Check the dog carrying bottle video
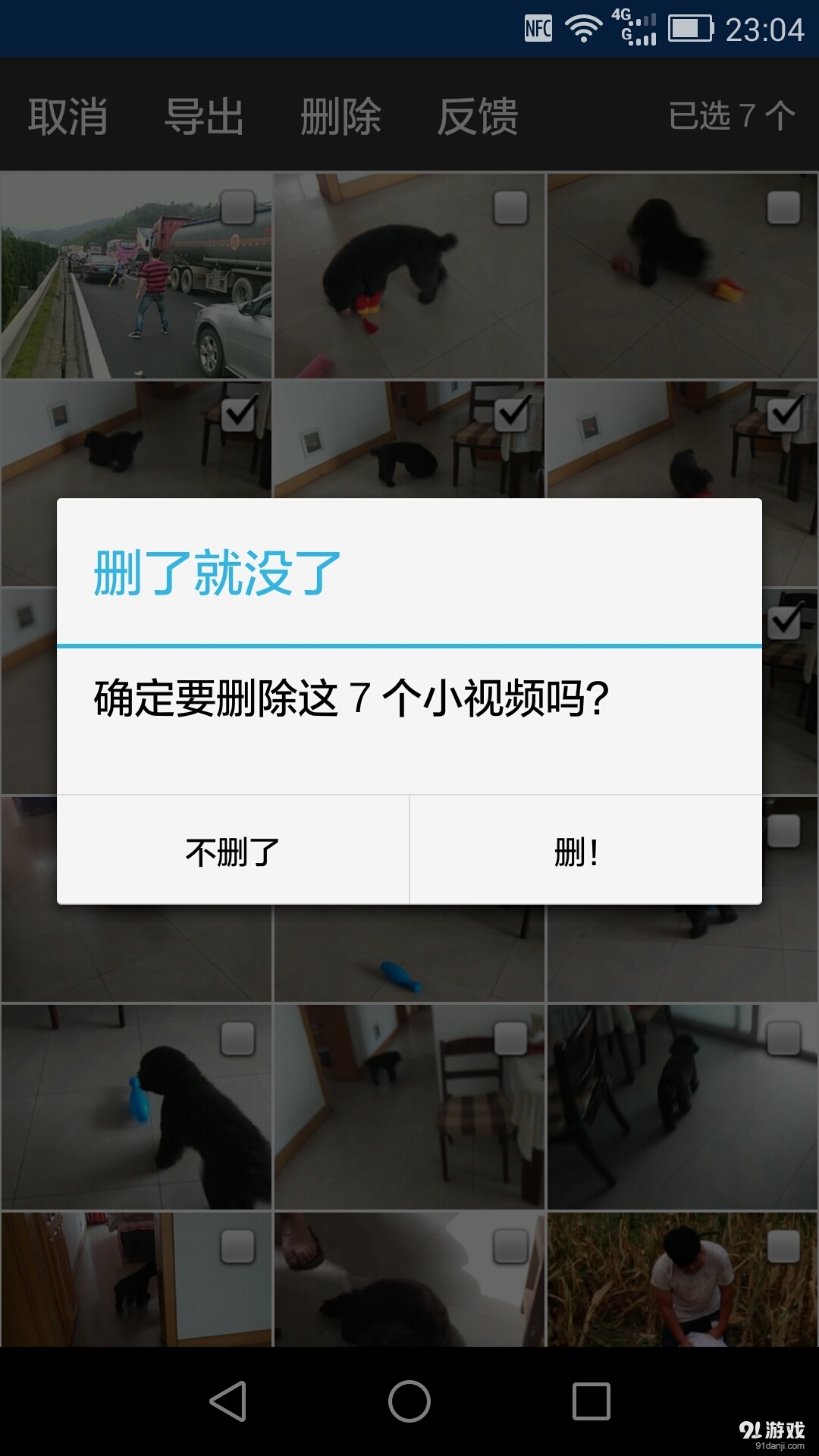Image resolution: width=819 pixels, height=1456 pixels. pyautogui.click(x=238, y=1036)
